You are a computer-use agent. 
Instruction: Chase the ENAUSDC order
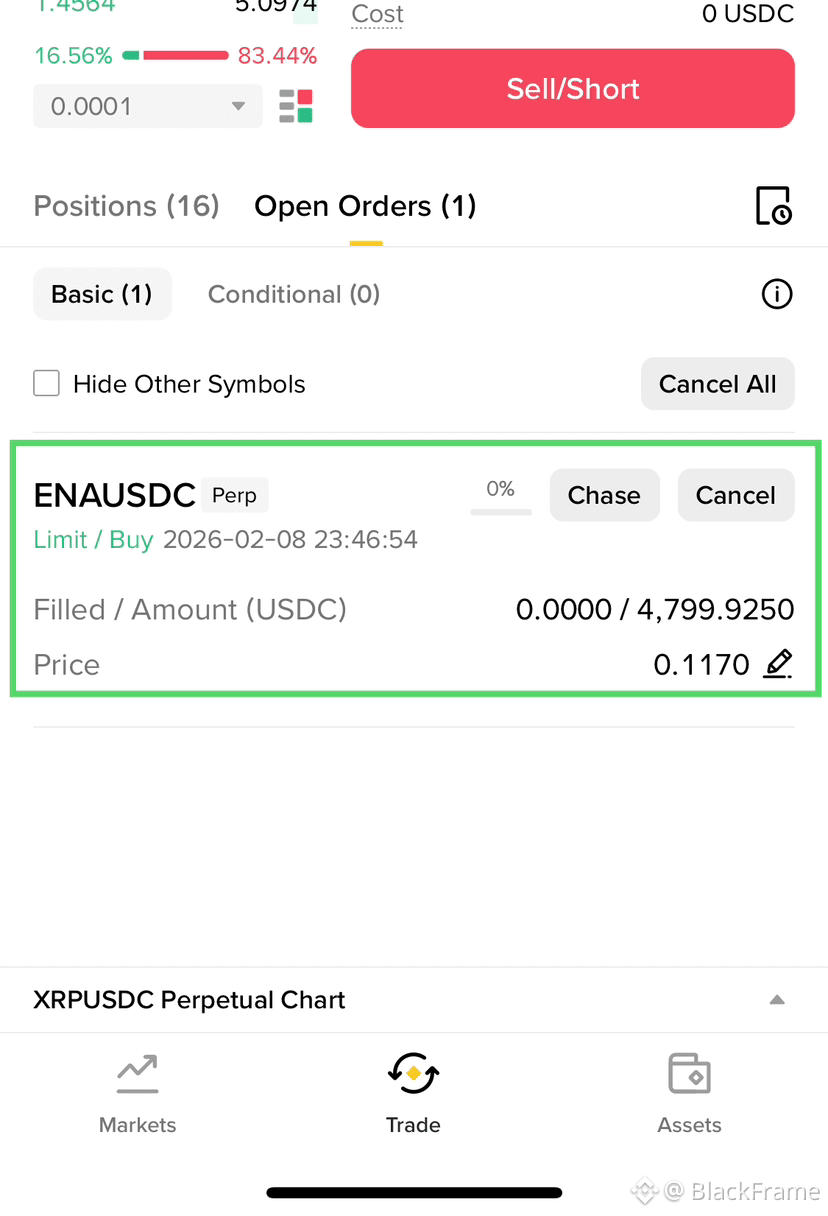(x=604, y=495)
